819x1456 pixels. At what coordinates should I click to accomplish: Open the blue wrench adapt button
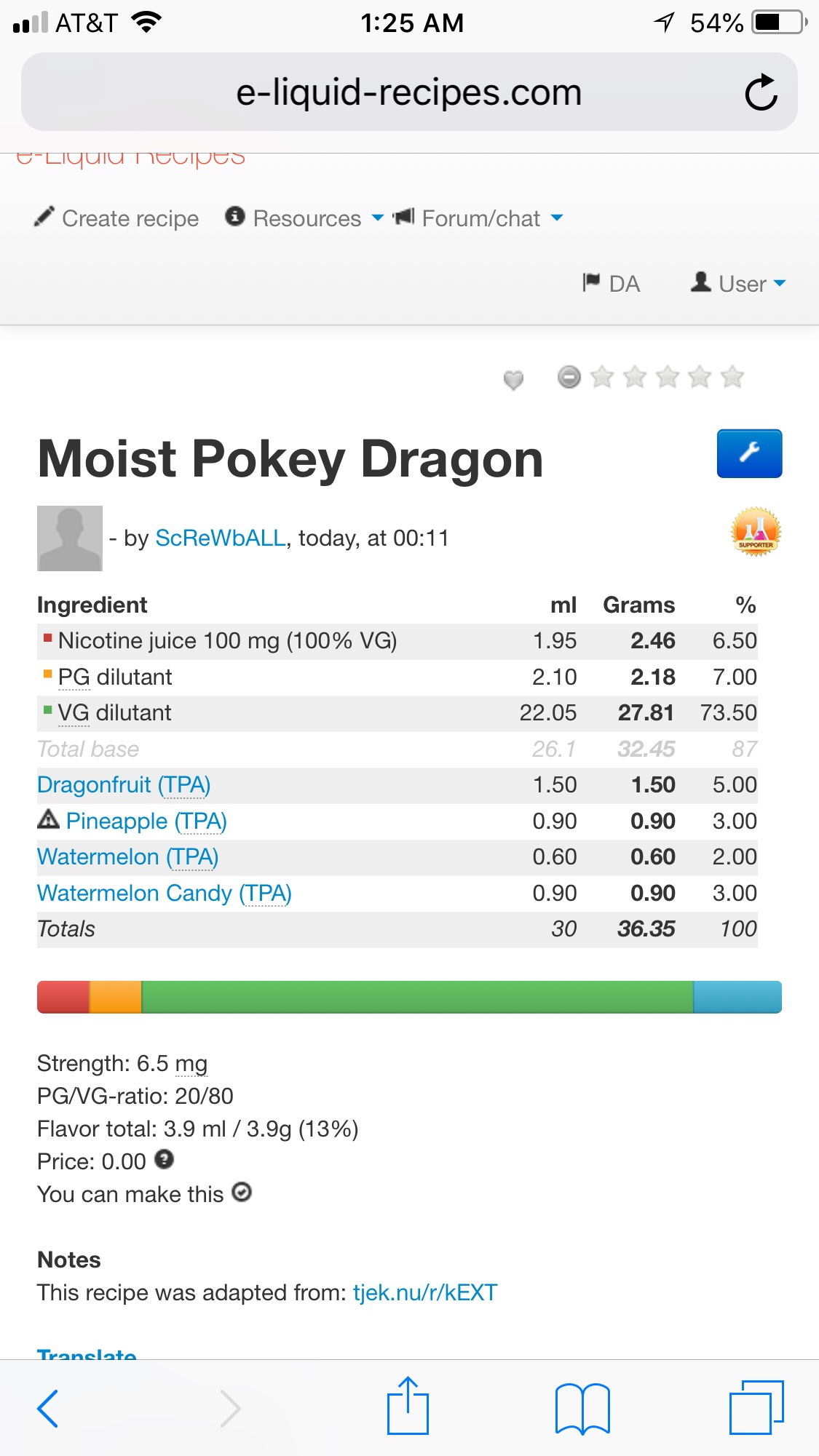(749, 453)
